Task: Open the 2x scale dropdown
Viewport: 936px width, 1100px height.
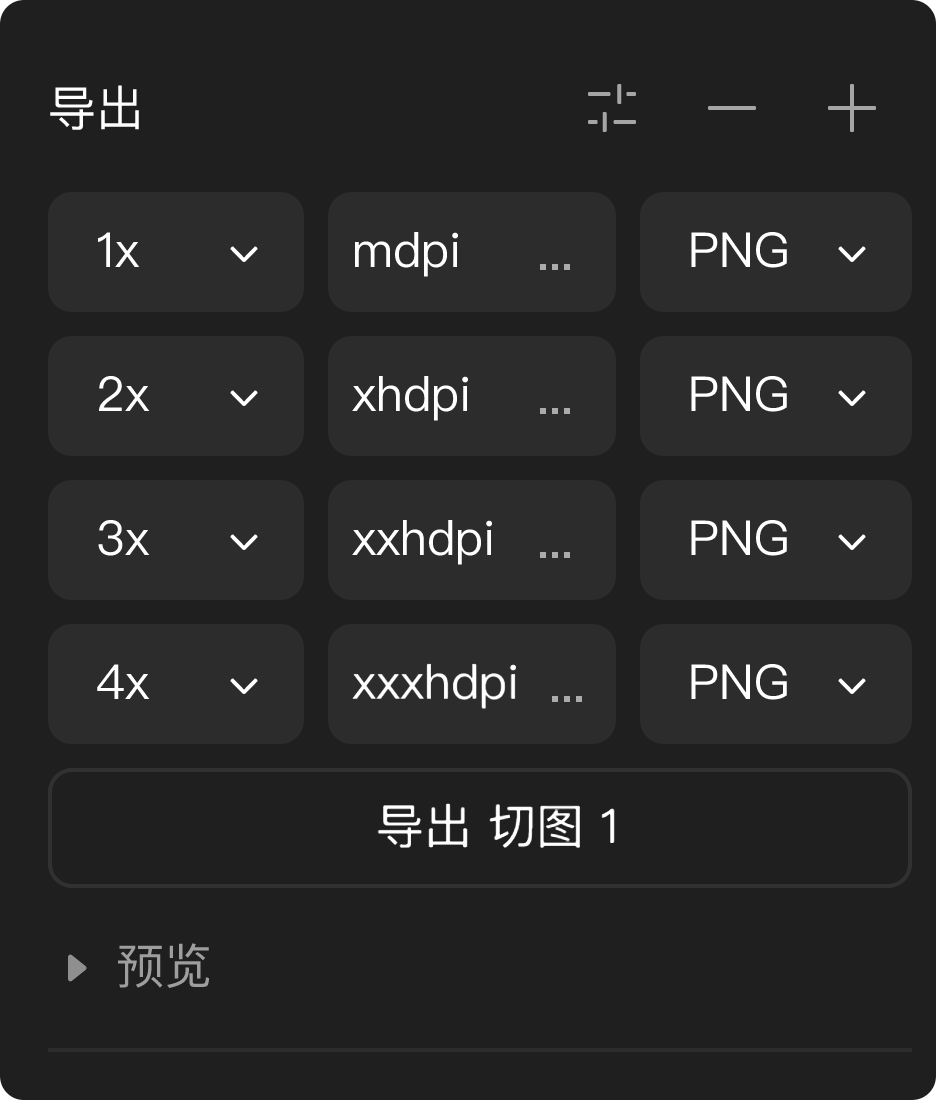Action: [x=176, y=396]
